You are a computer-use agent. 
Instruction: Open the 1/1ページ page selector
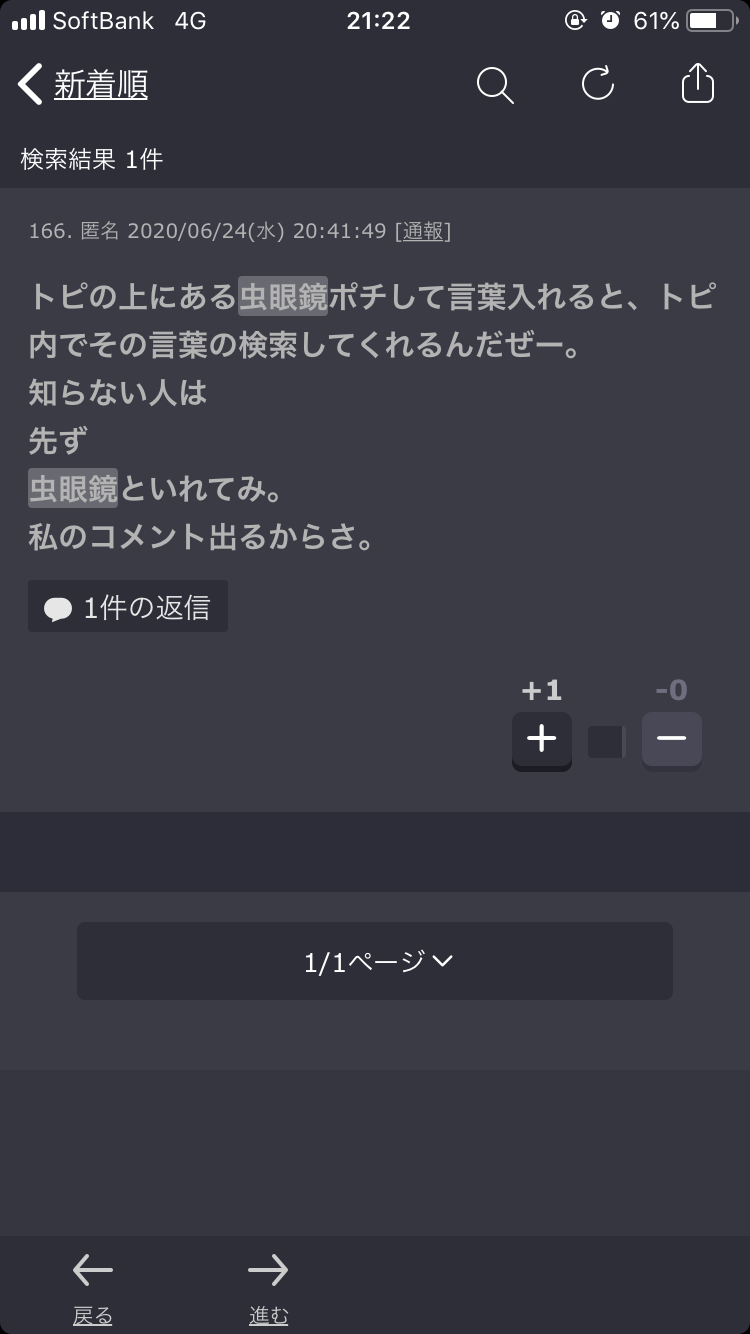click(375, 961)
